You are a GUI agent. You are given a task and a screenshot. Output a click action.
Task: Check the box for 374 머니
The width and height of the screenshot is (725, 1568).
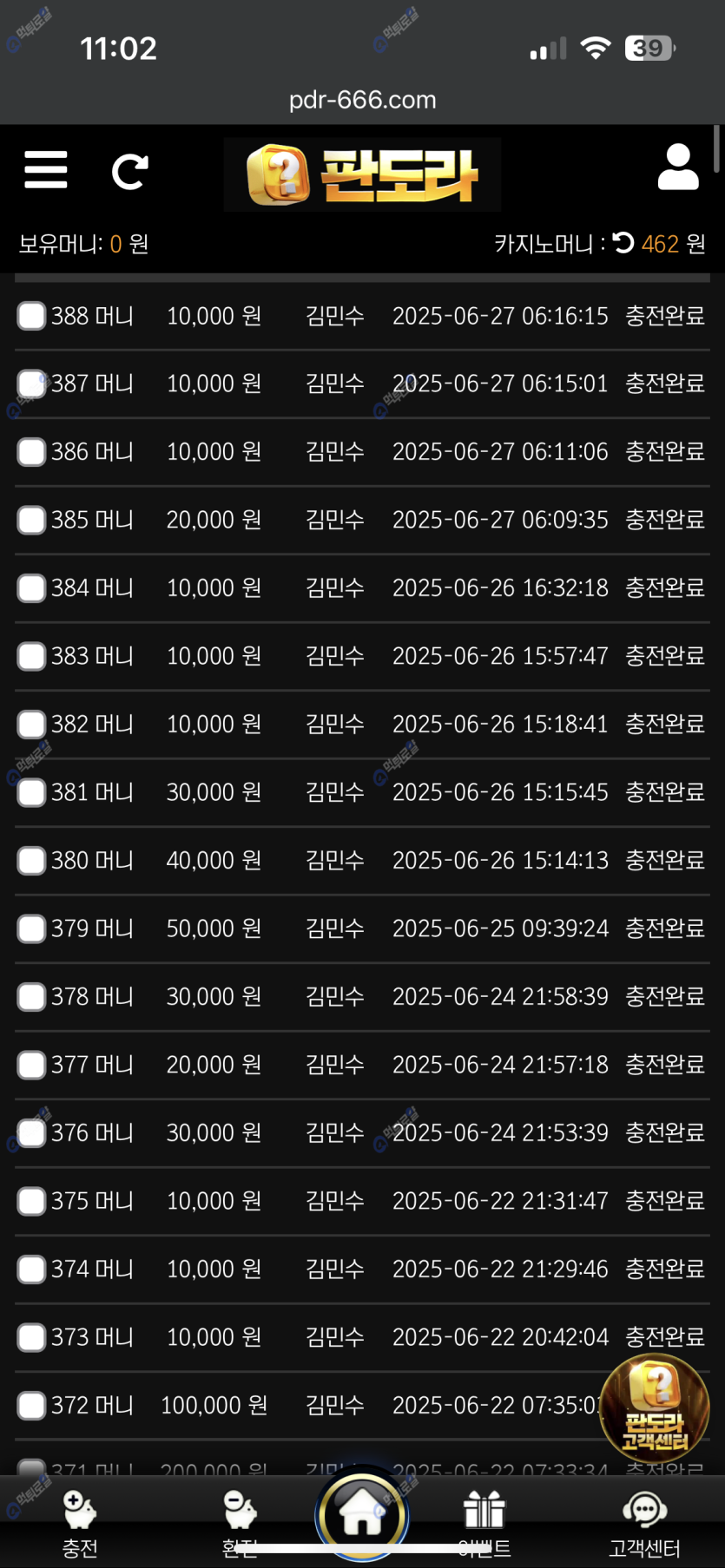click(32, 1269)
